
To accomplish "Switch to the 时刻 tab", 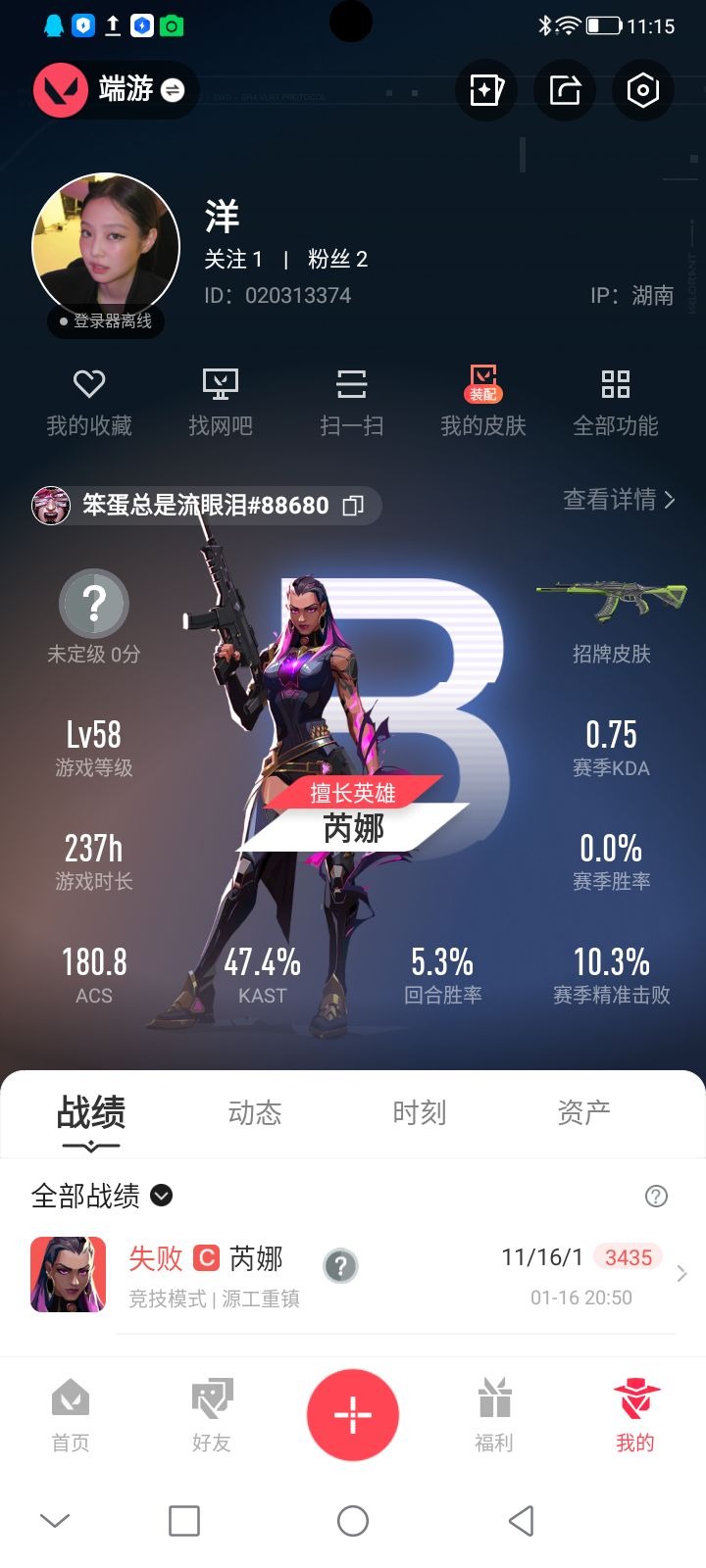I will point(419,1112).
